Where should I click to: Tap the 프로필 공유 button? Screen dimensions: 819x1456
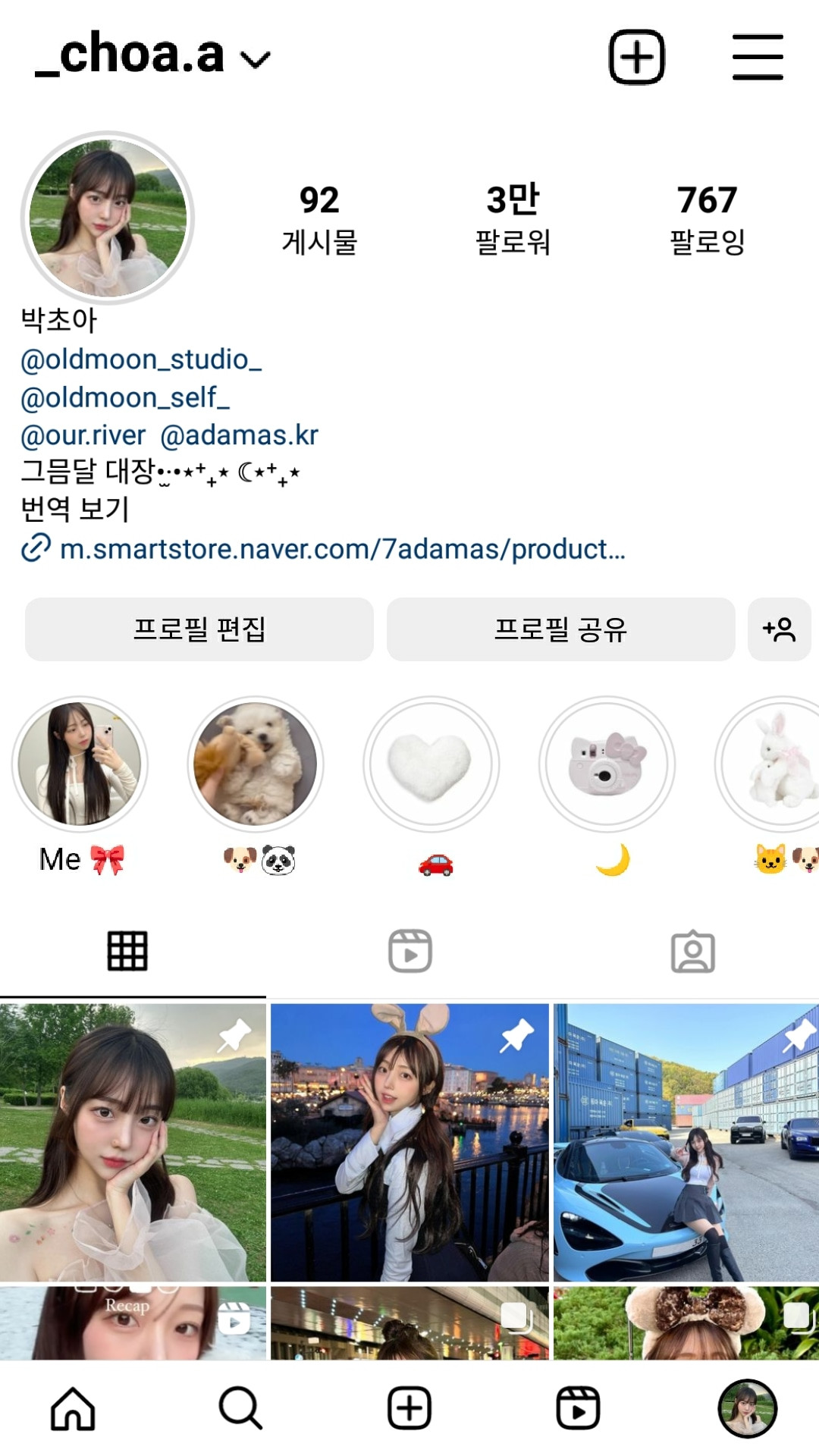pos(560,629)
